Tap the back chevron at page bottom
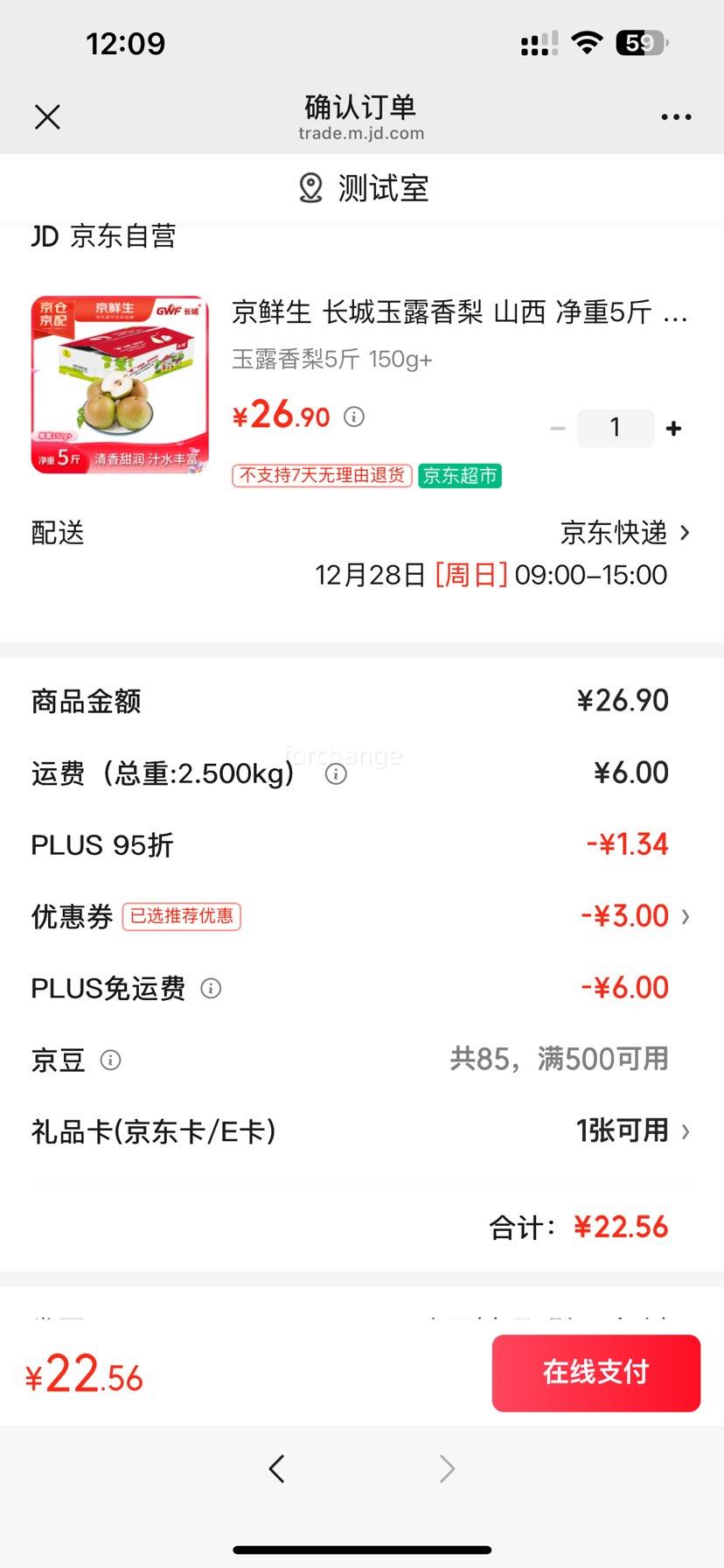The image size is (724, 1568). [x=276, y=1468]
